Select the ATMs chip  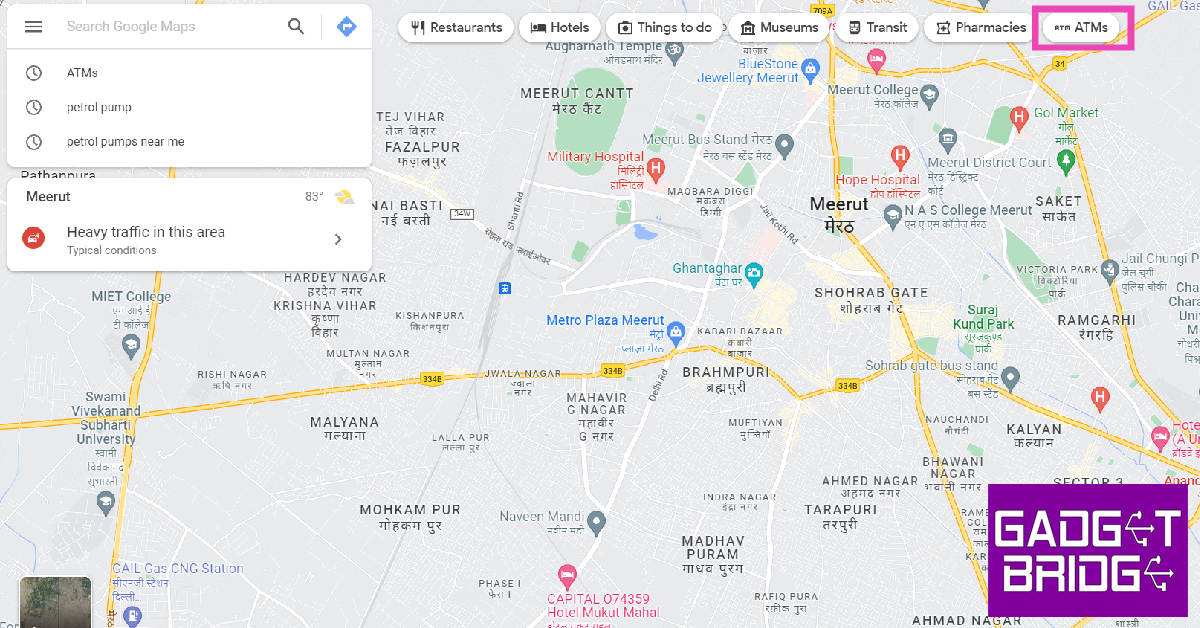pyautogui.click(x=1082, y=27)
